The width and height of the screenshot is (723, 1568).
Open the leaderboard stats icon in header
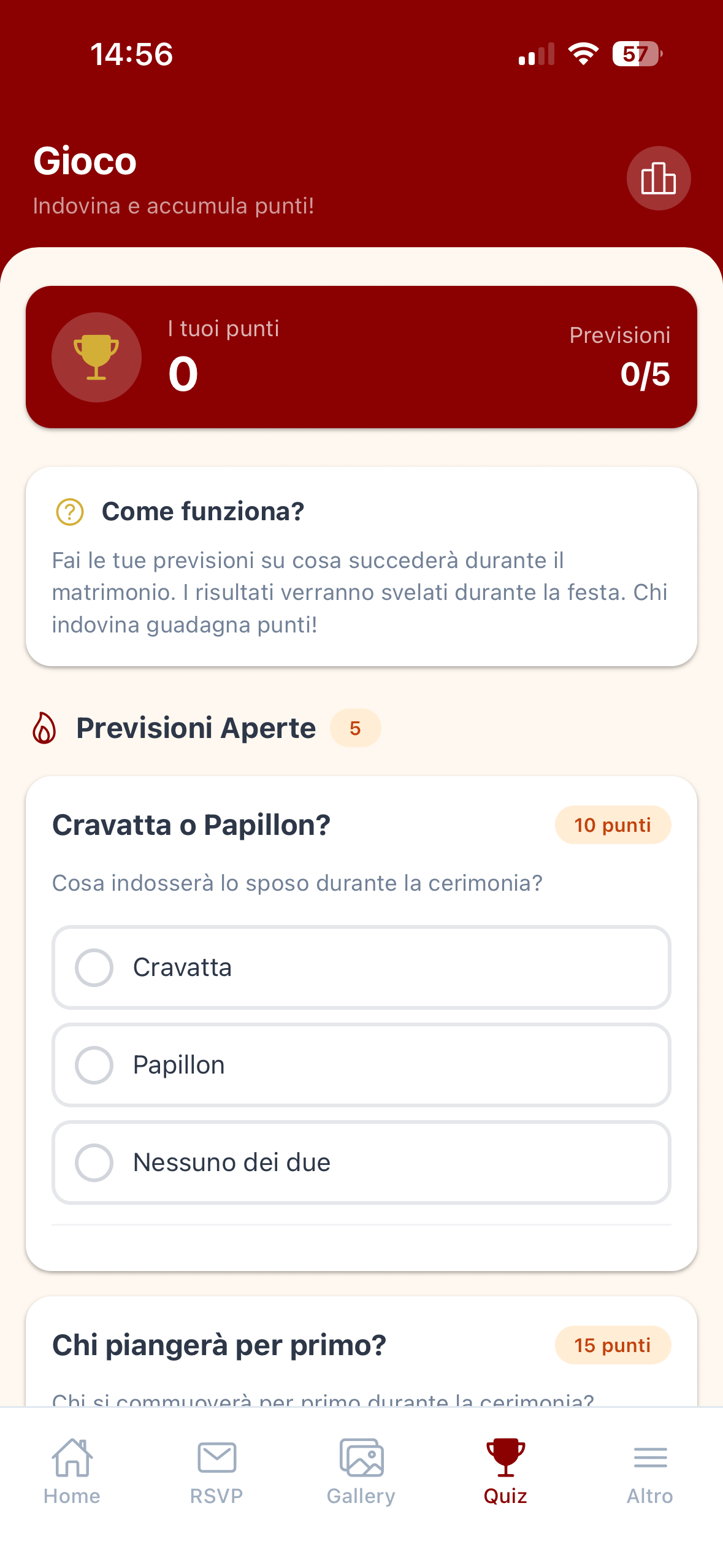point(659,178)
